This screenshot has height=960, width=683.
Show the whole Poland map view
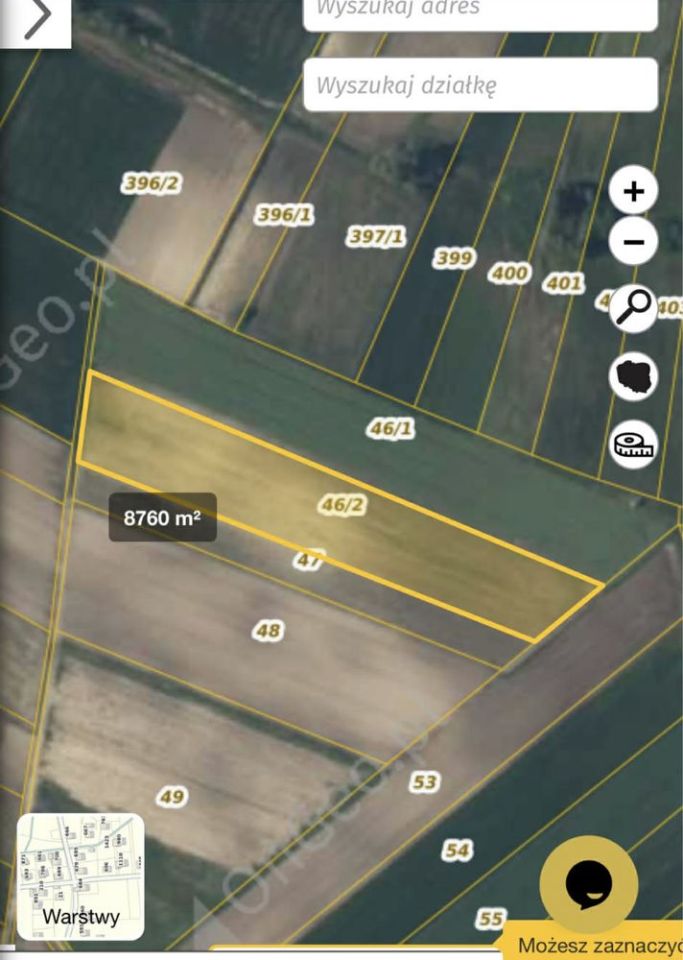(x=634, y=377)
